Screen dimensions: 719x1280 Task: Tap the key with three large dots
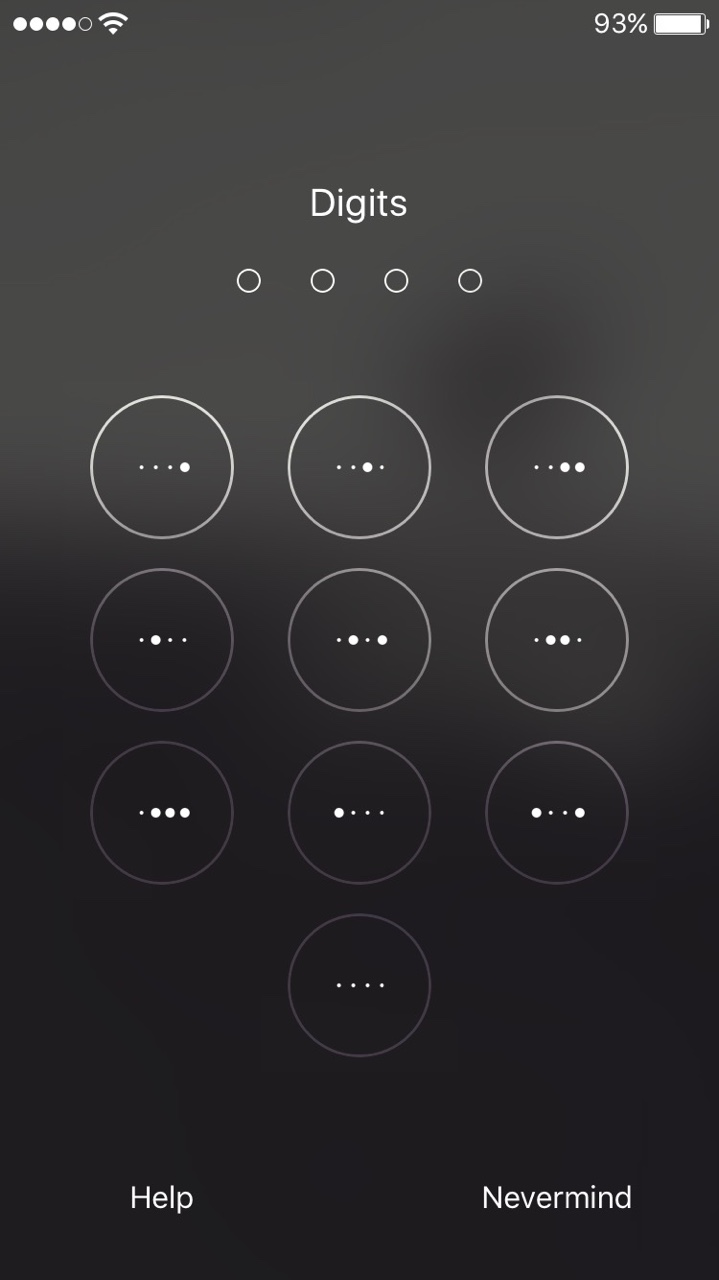pos(162,813)
